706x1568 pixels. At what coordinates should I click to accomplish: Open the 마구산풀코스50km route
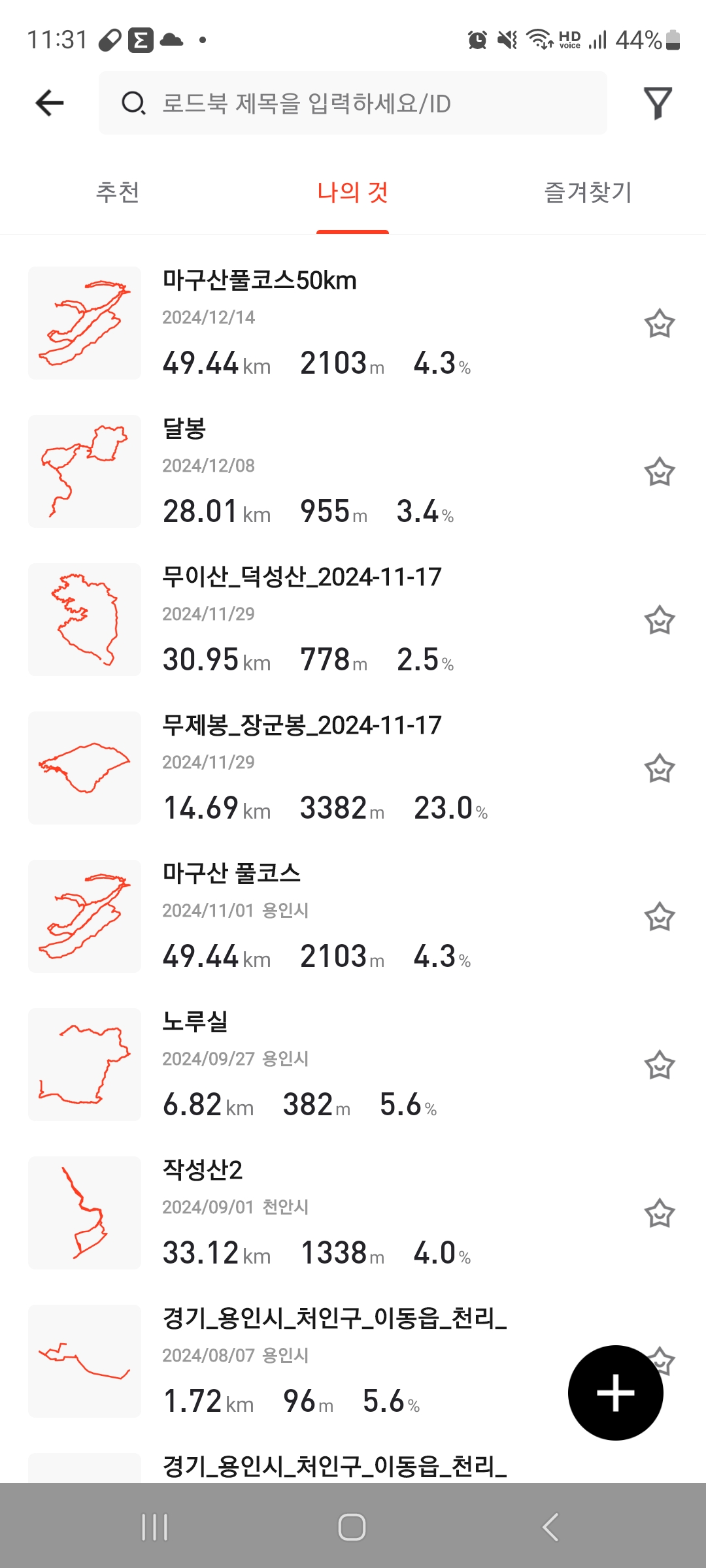(314, 323)
